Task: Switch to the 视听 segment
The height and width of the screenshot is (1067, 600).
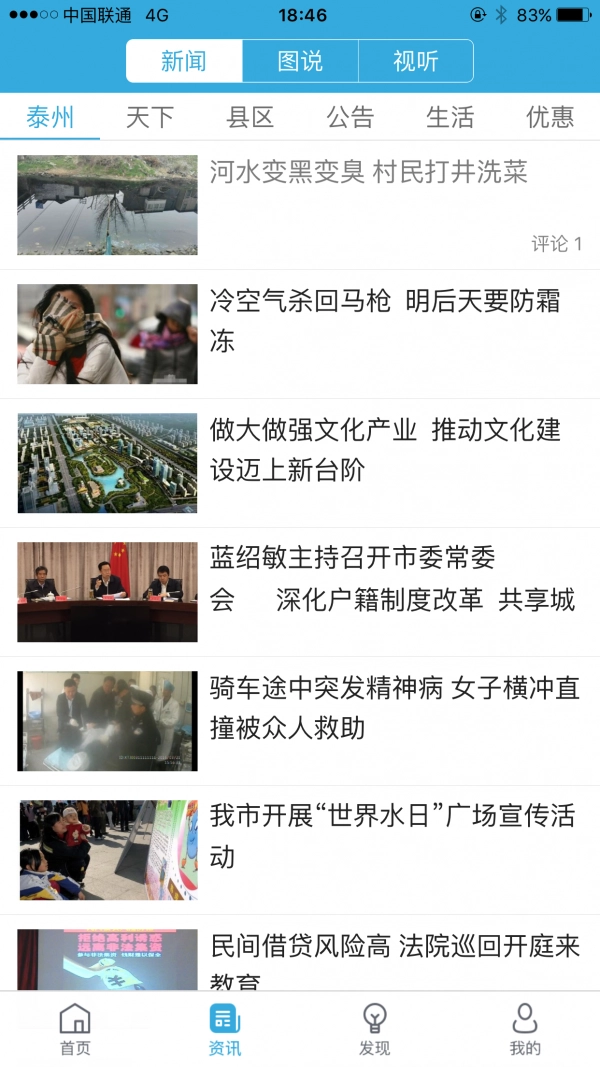Action: tap(415, 62)
